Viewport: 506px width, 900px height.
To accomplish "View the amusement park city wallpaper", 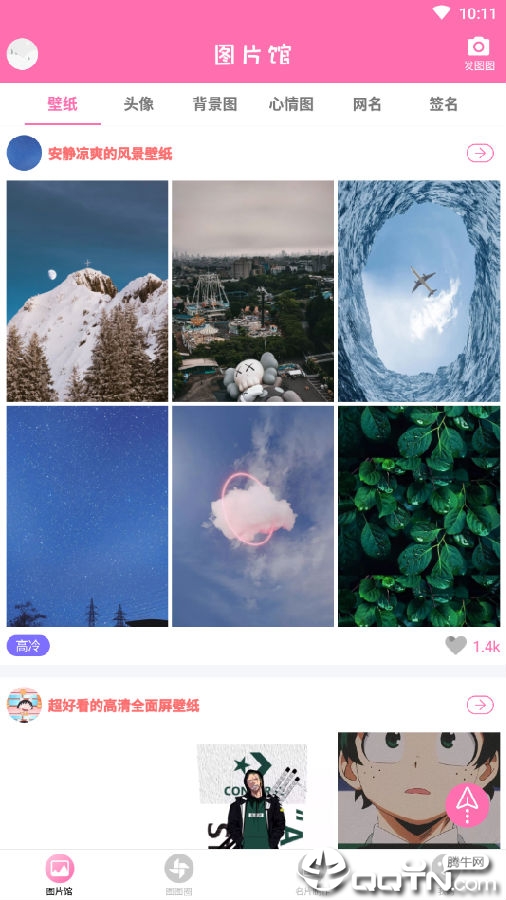I will (x=253, y=291).
